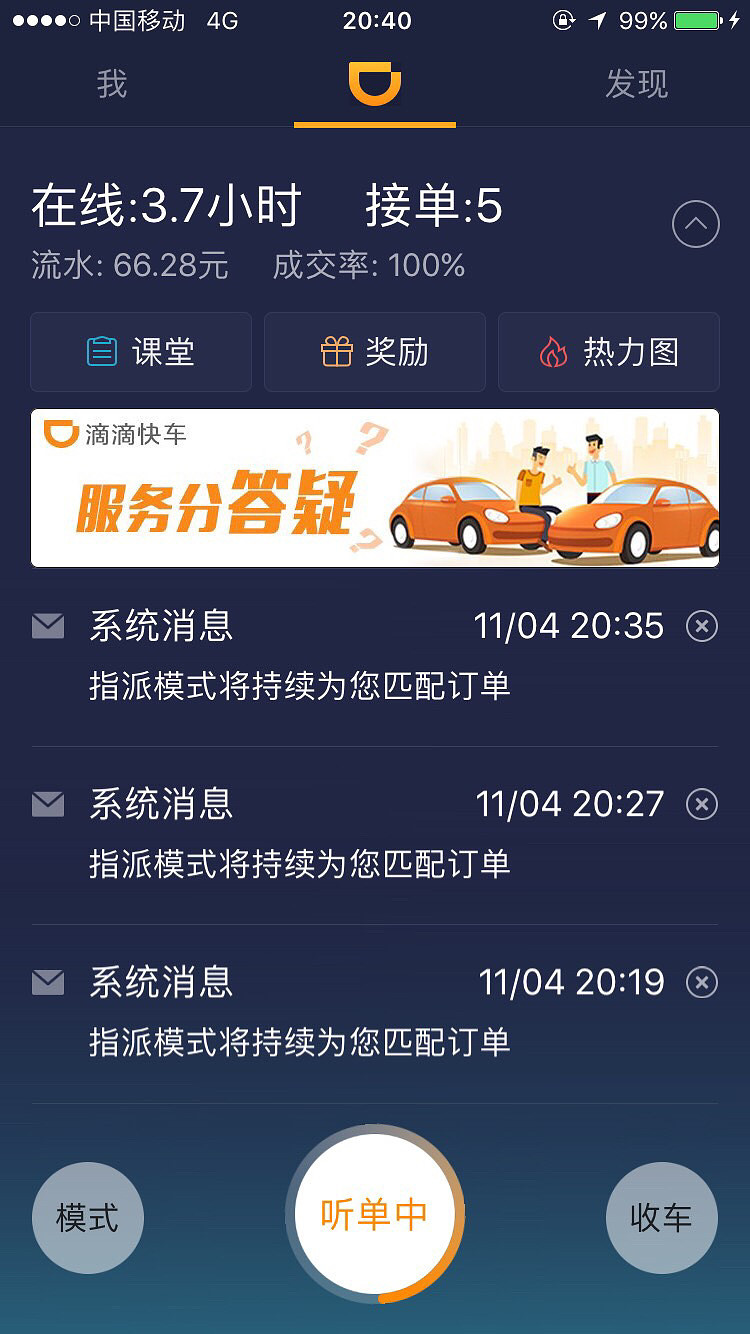Image resolution: width=750 pixels, height=1334 pixels.
Task: View the 热力图 heat map
Action: pyautogui.click(x=608, y=352)
